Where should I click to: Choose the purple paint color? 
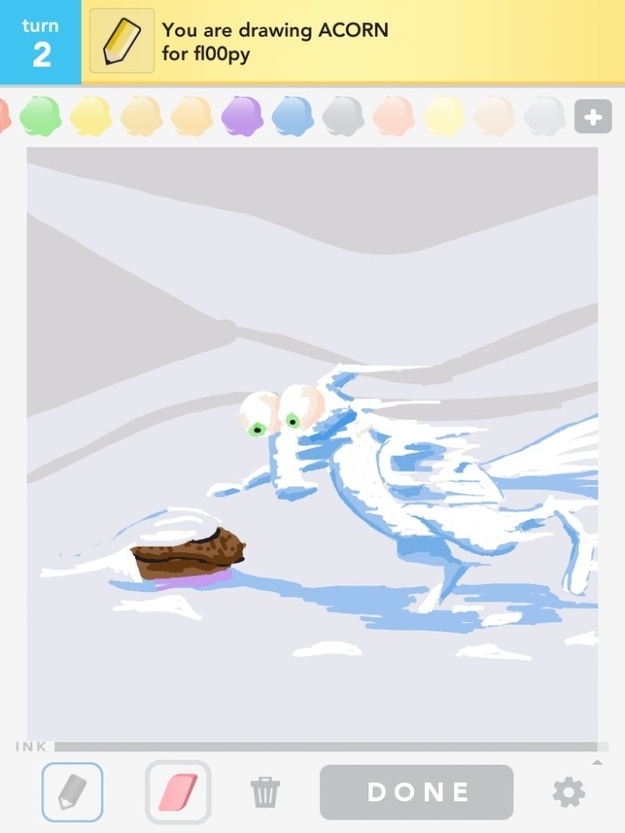coord(242,116)
